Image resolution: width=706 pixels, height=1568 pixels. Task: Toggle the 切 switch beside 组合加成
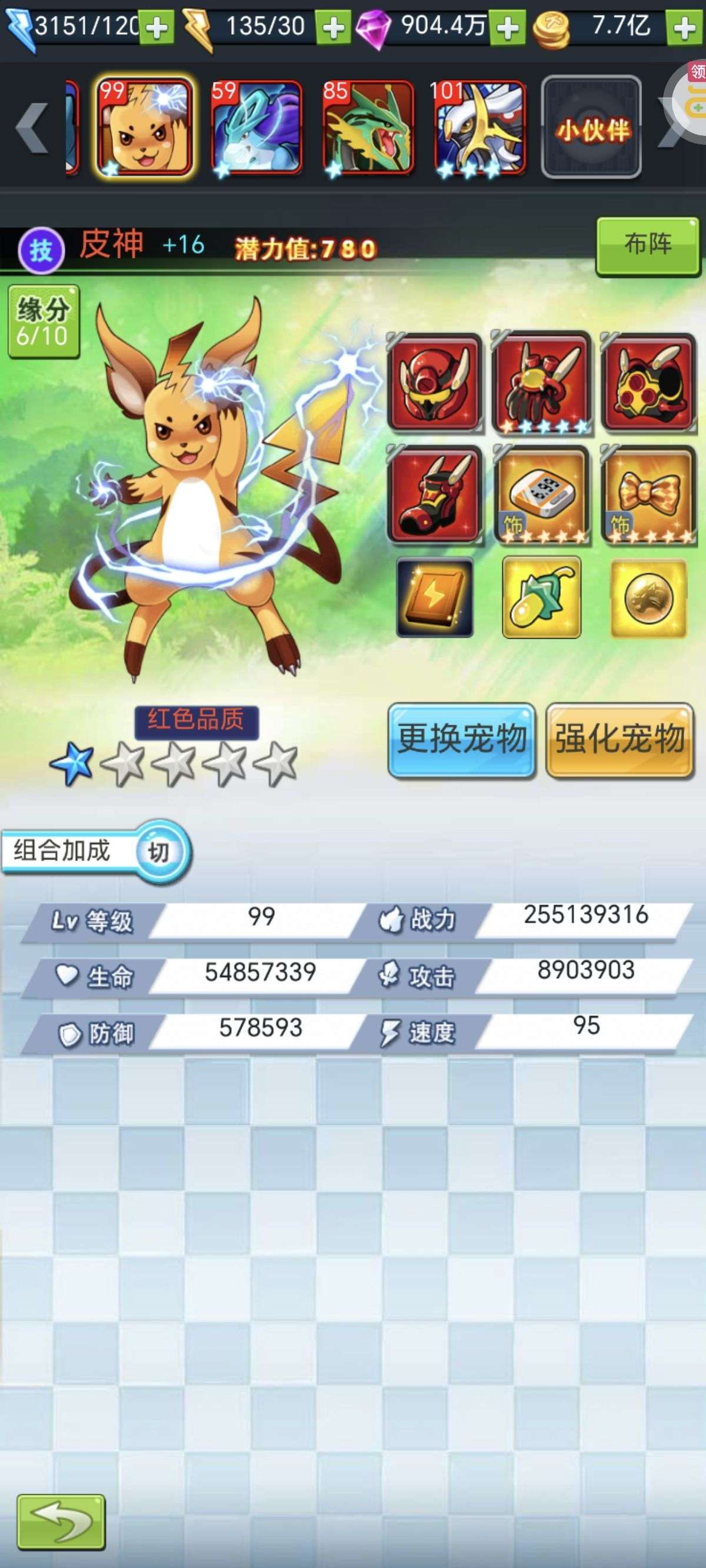click(x=159, y=852)
